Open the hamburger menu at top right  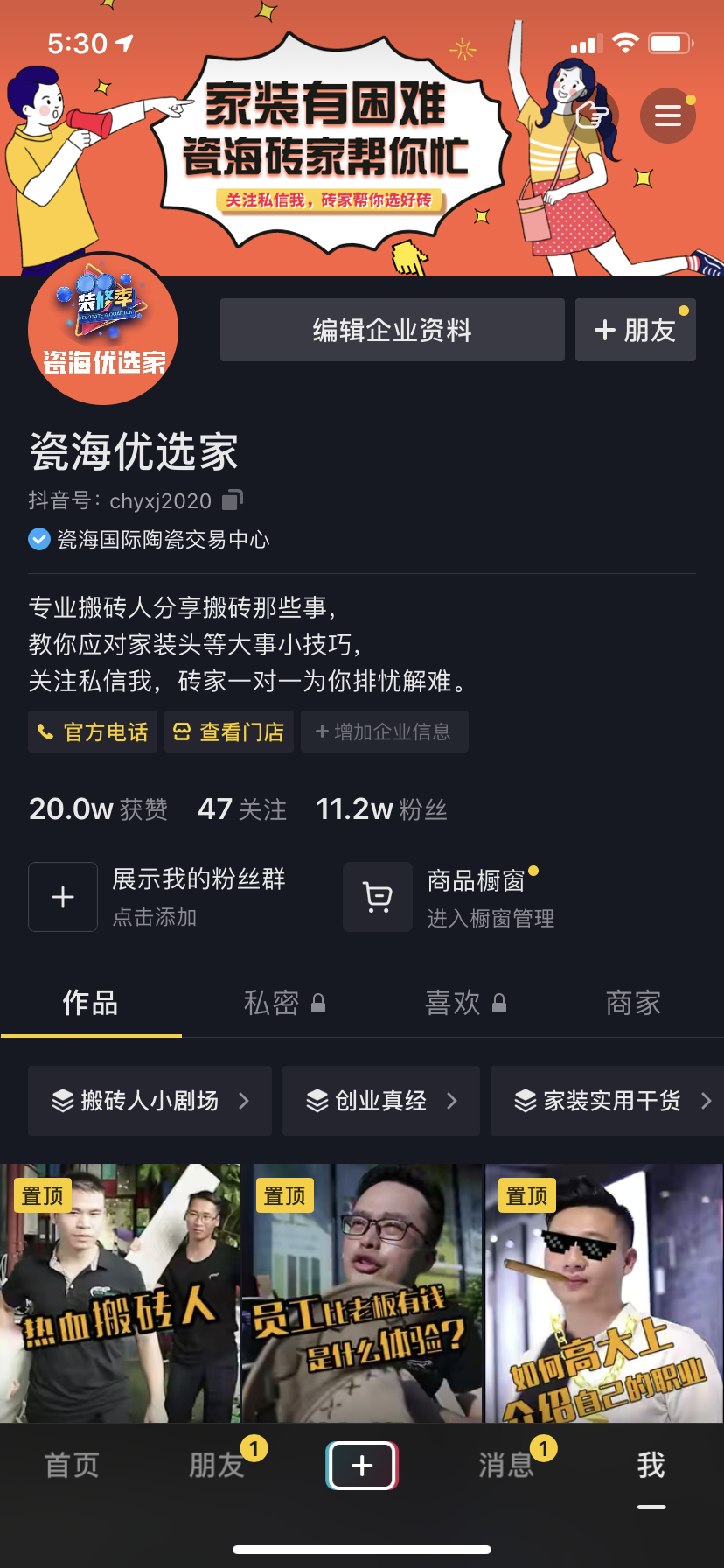pos(668,115)
